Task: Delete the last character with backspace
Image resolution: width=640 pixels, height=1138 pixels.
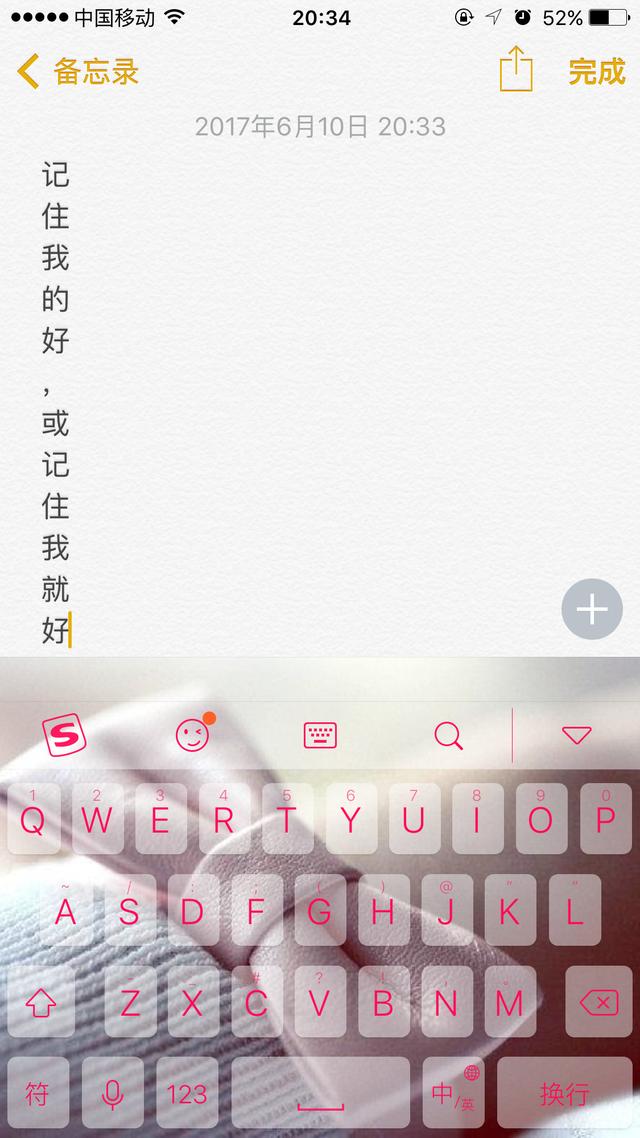Action: 598,1002
